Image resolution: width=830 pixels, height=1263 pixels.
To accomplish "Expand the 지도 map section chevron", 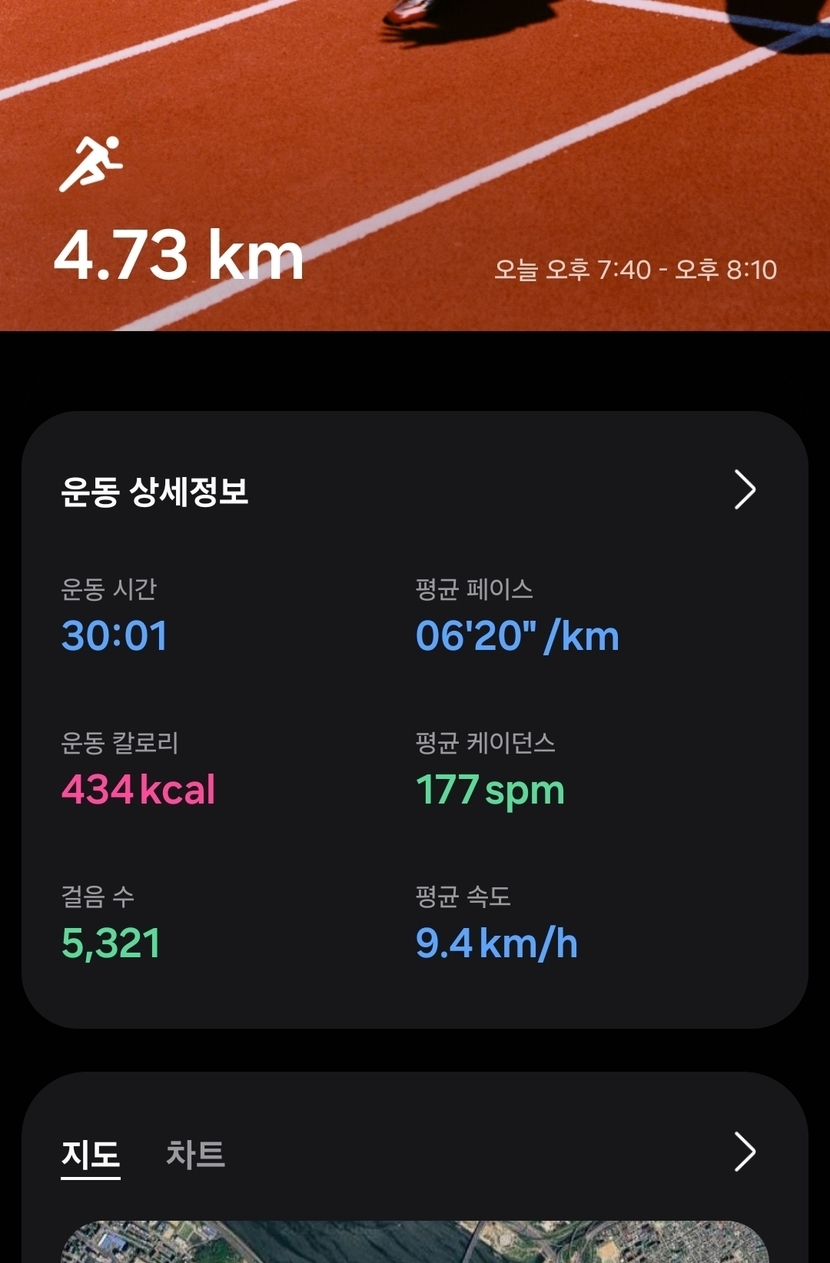I will click(x=745, y=1152).
